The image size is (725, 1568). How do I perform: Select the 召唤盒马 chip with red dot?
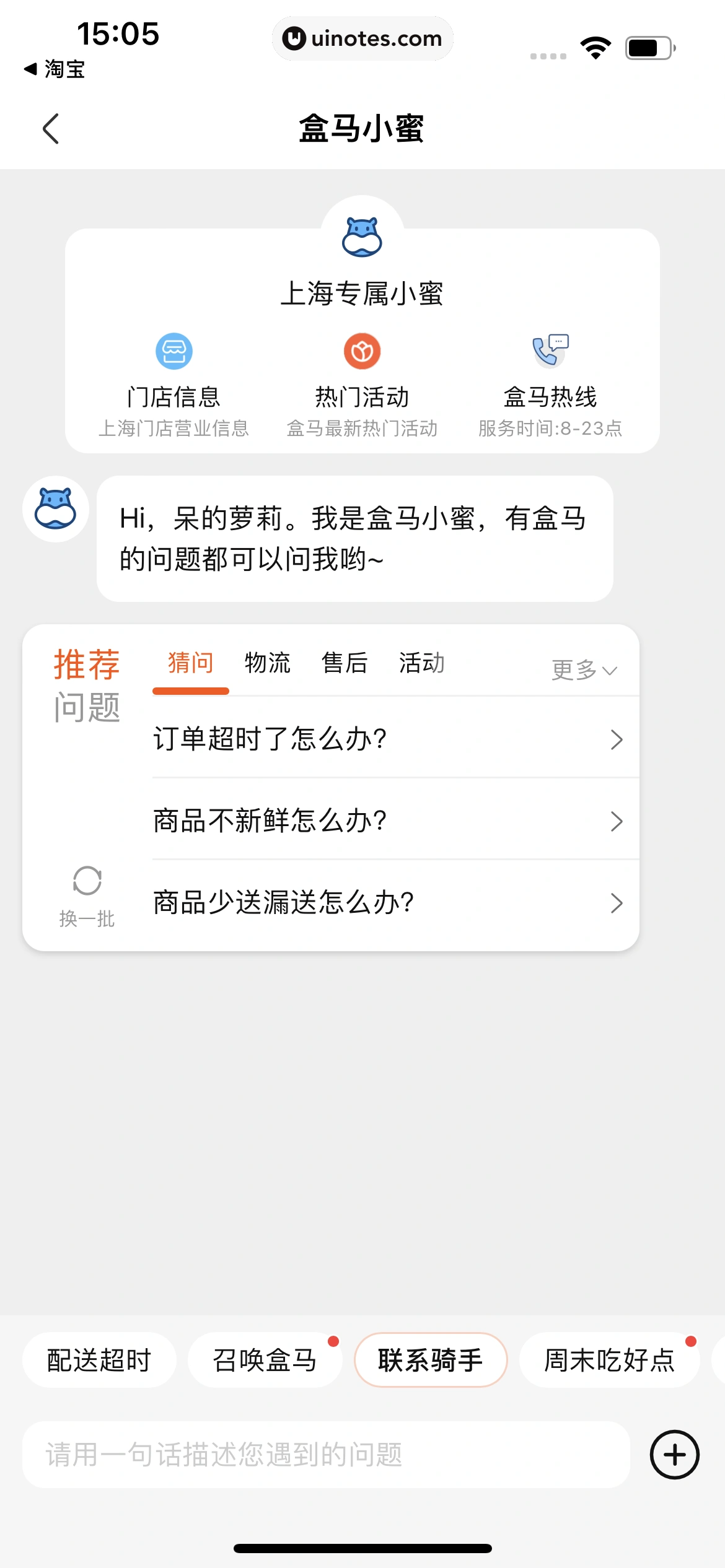(x=265, y=1359)
